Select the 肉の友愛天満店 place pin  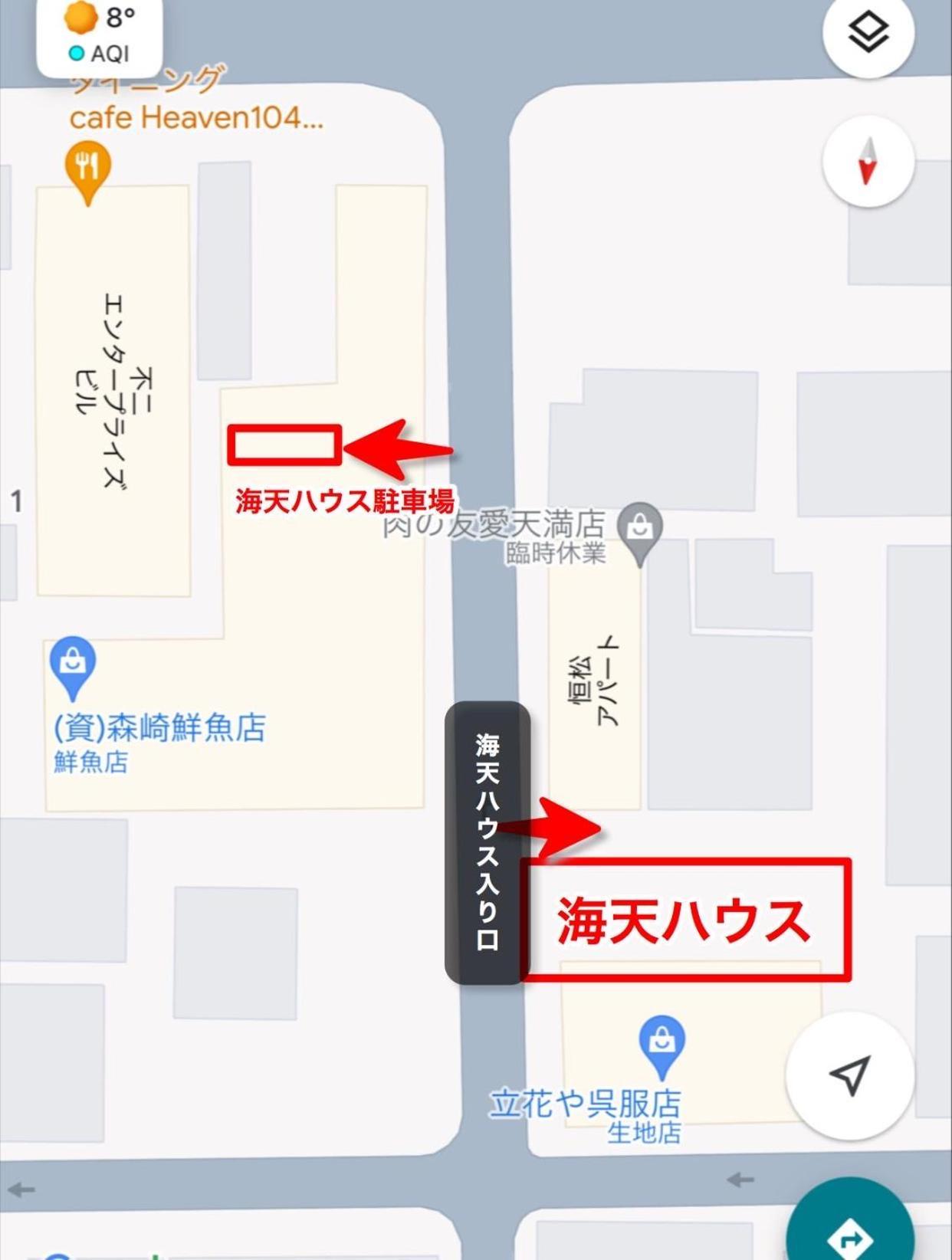(639, 528)
